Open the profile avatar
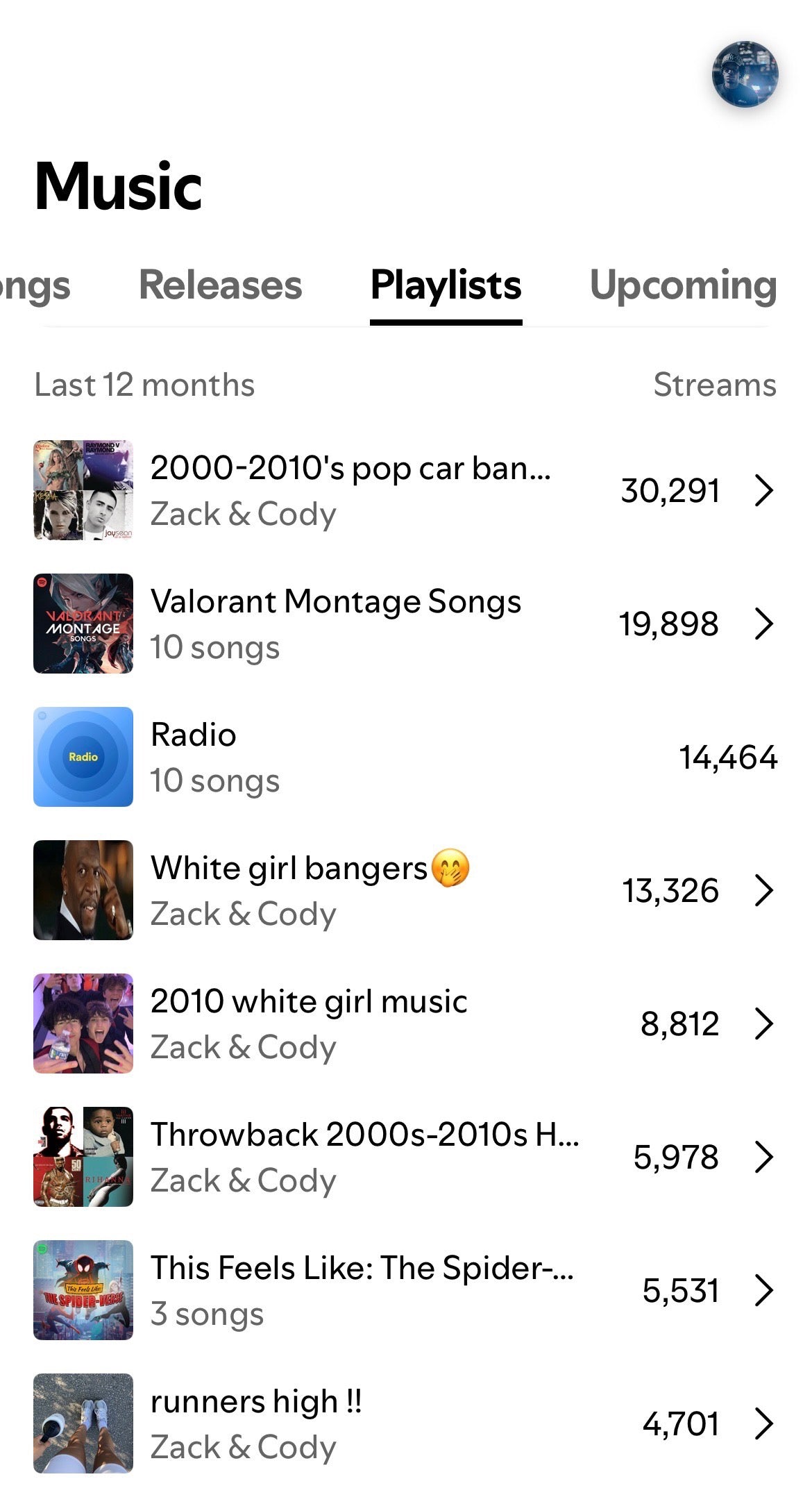 click(x=745, y=74)
